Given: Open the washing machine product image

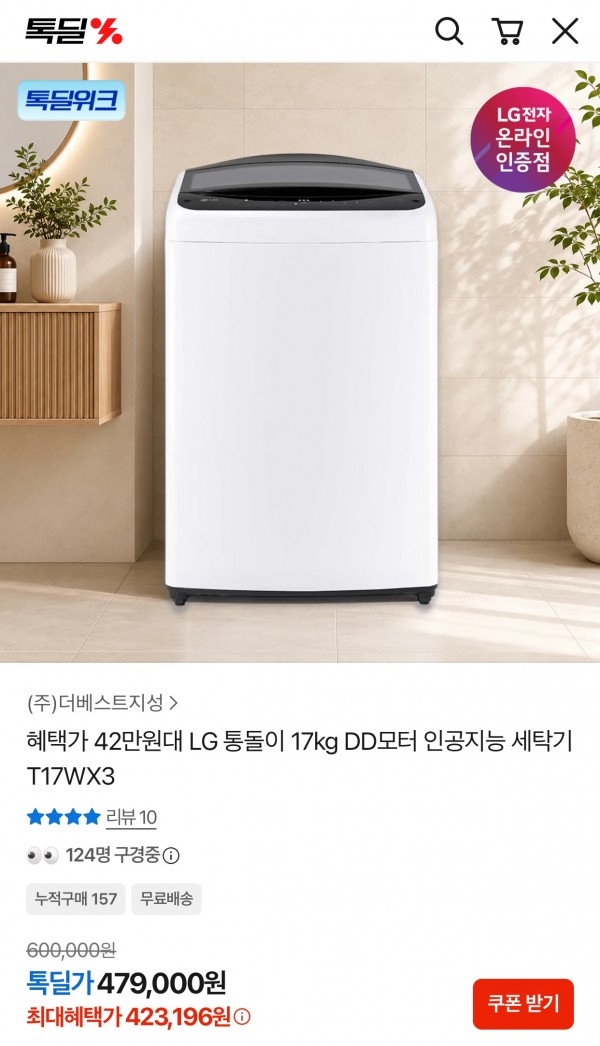Looking at the screenshot, I should [x=300, y=363].
